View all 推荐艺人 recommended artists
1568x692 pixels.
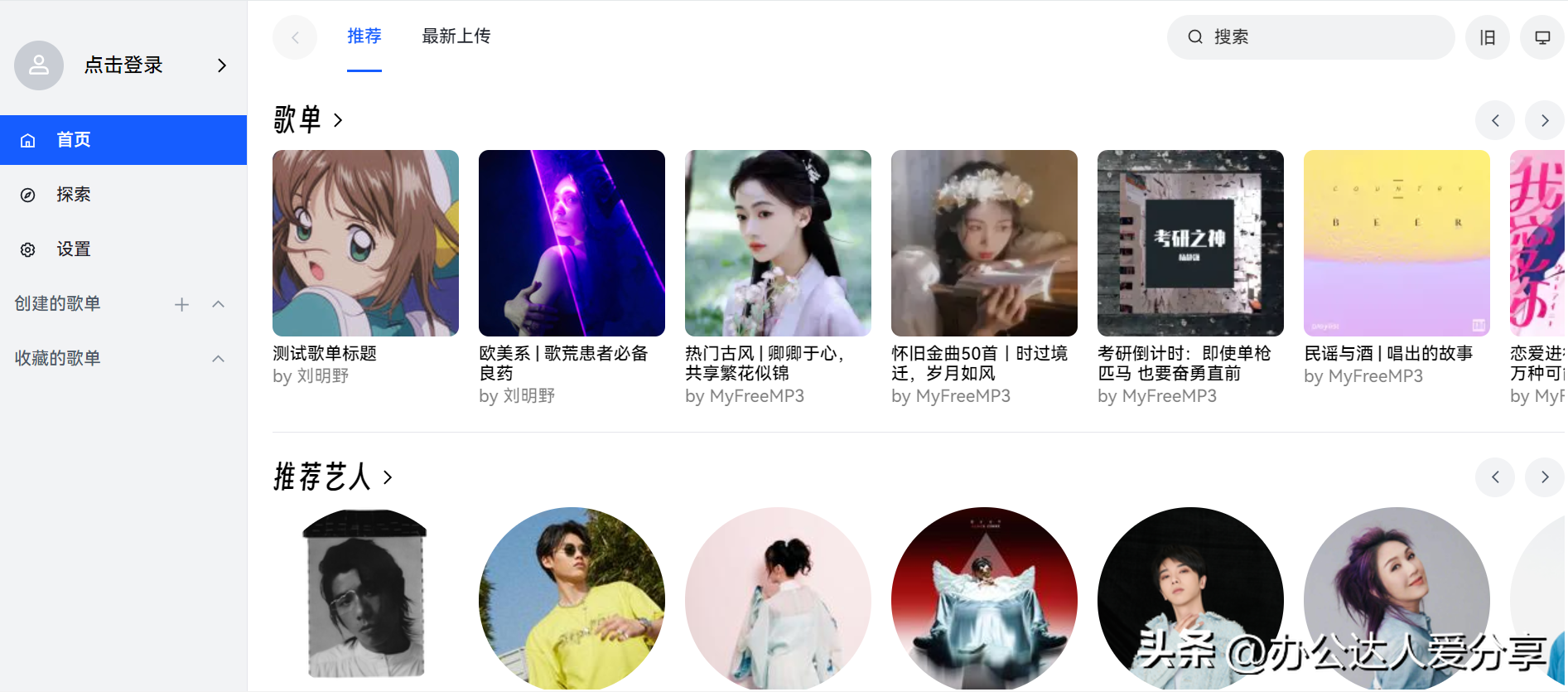pos(332,477)
